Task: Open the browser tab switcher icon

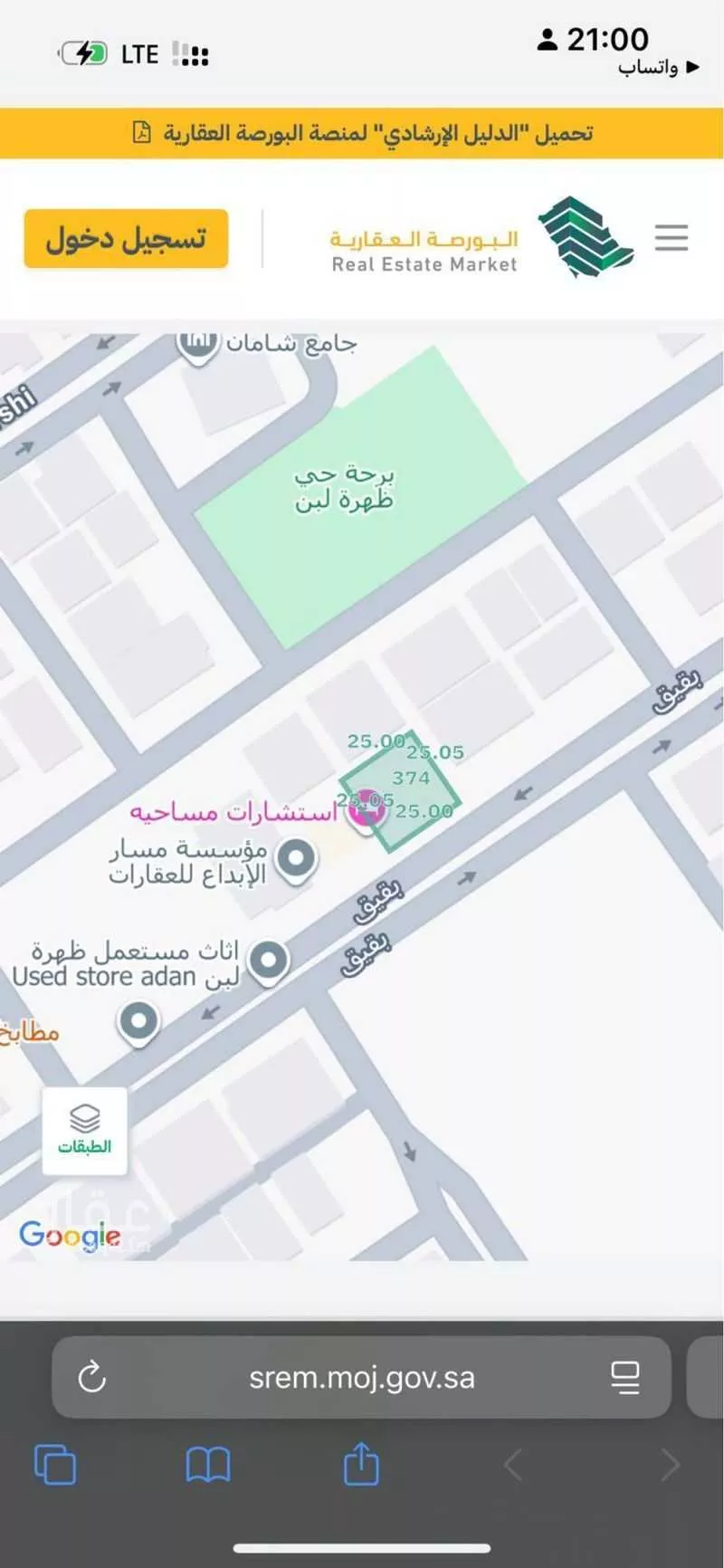Action: coord(54,1465)
